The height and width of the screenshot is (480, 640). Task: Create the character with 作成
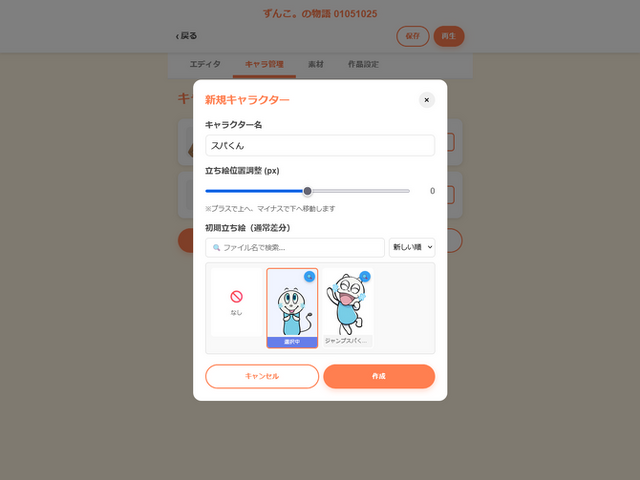(x=378, y=376)
